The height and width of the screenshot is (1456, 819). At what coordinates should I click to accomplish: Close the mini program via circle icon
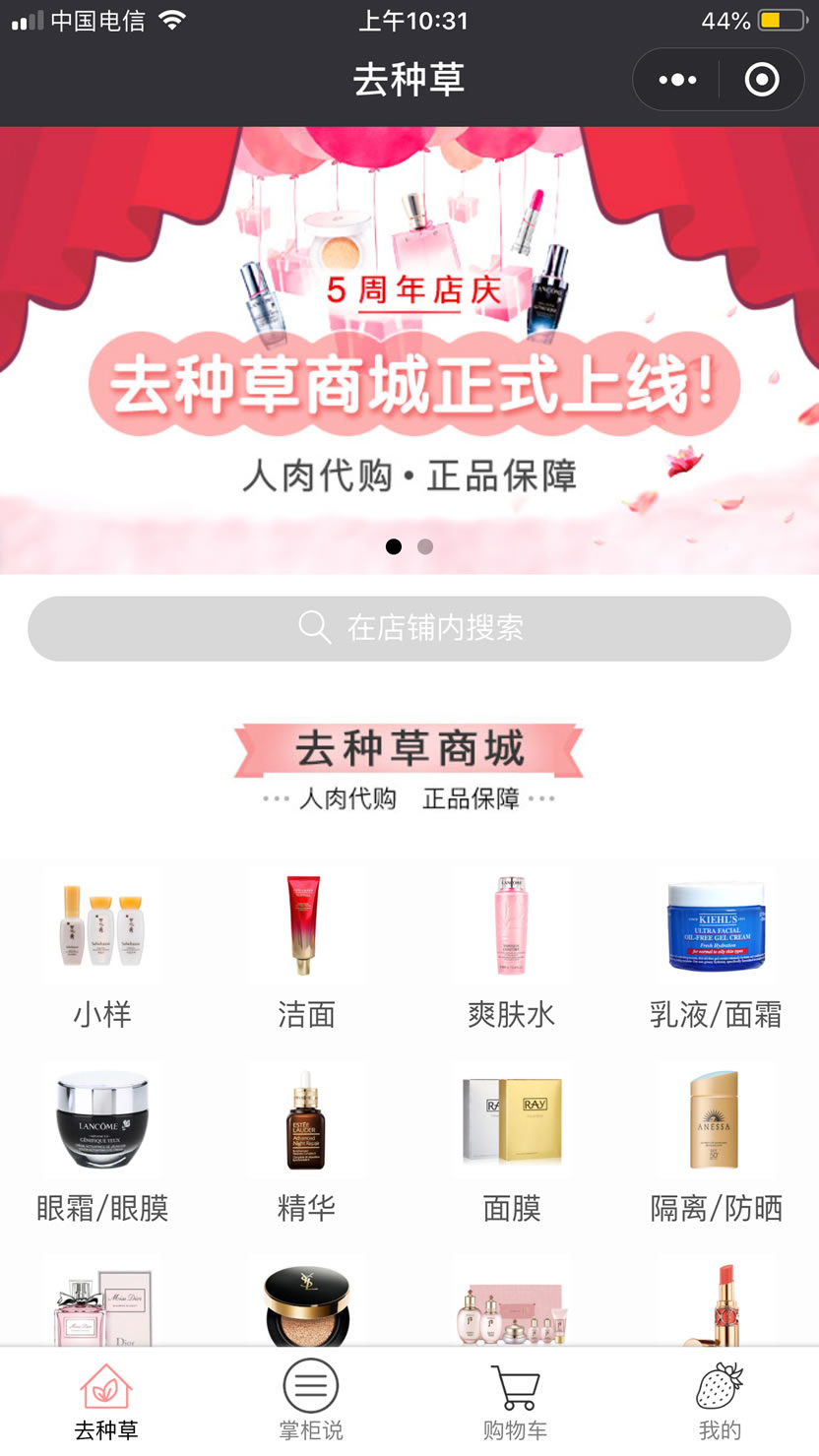[x=761, y=80]
